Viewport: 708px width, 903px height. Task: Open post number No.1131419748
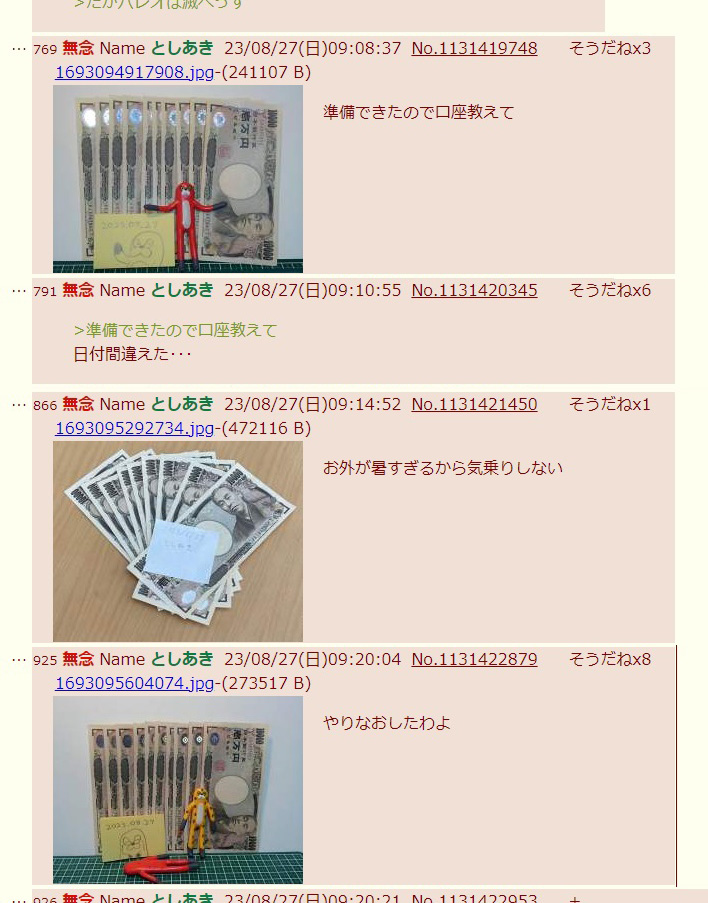point(474,48)
